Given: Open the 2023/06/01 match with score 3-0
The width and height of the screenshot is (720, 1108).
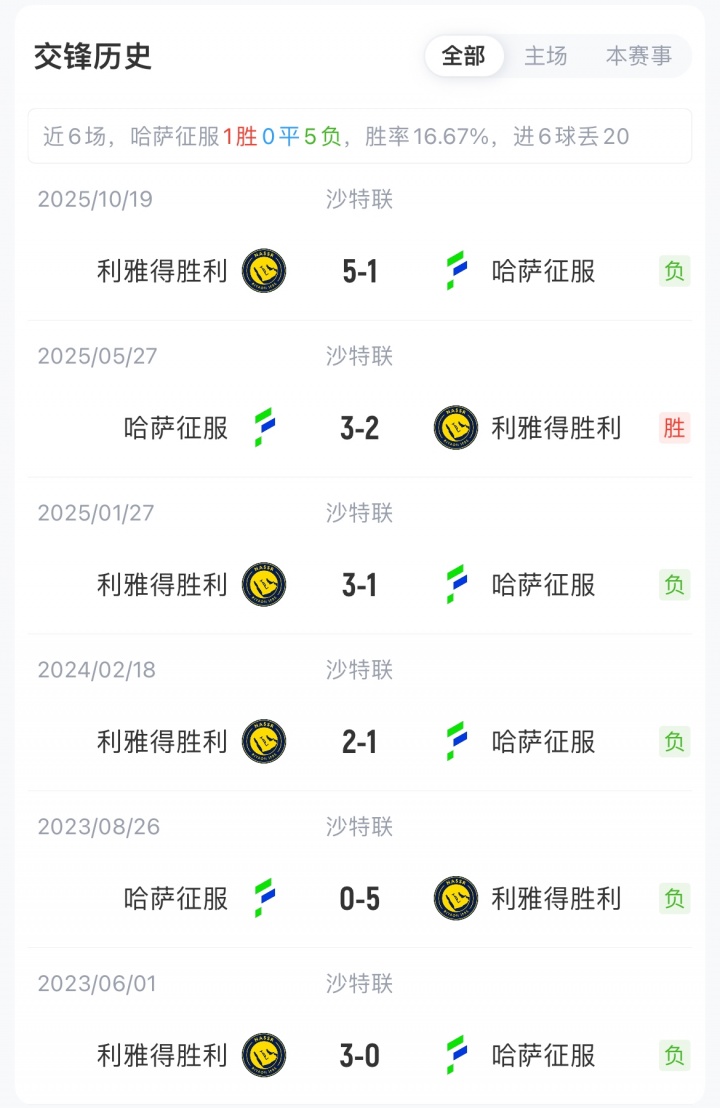Looking at the screenshot, I should click(360, 1055).
